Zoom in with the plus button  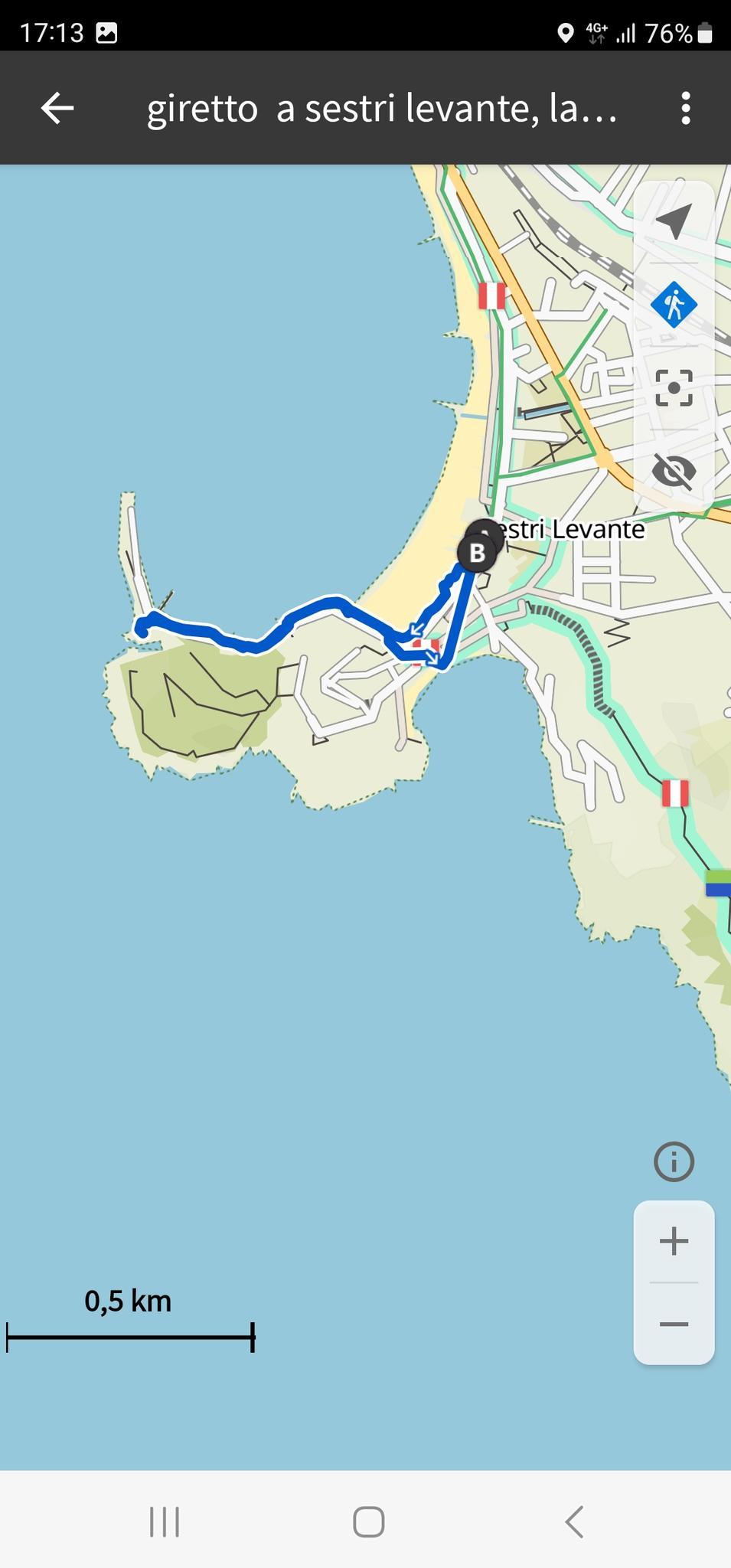click(x=674, y=1241)
